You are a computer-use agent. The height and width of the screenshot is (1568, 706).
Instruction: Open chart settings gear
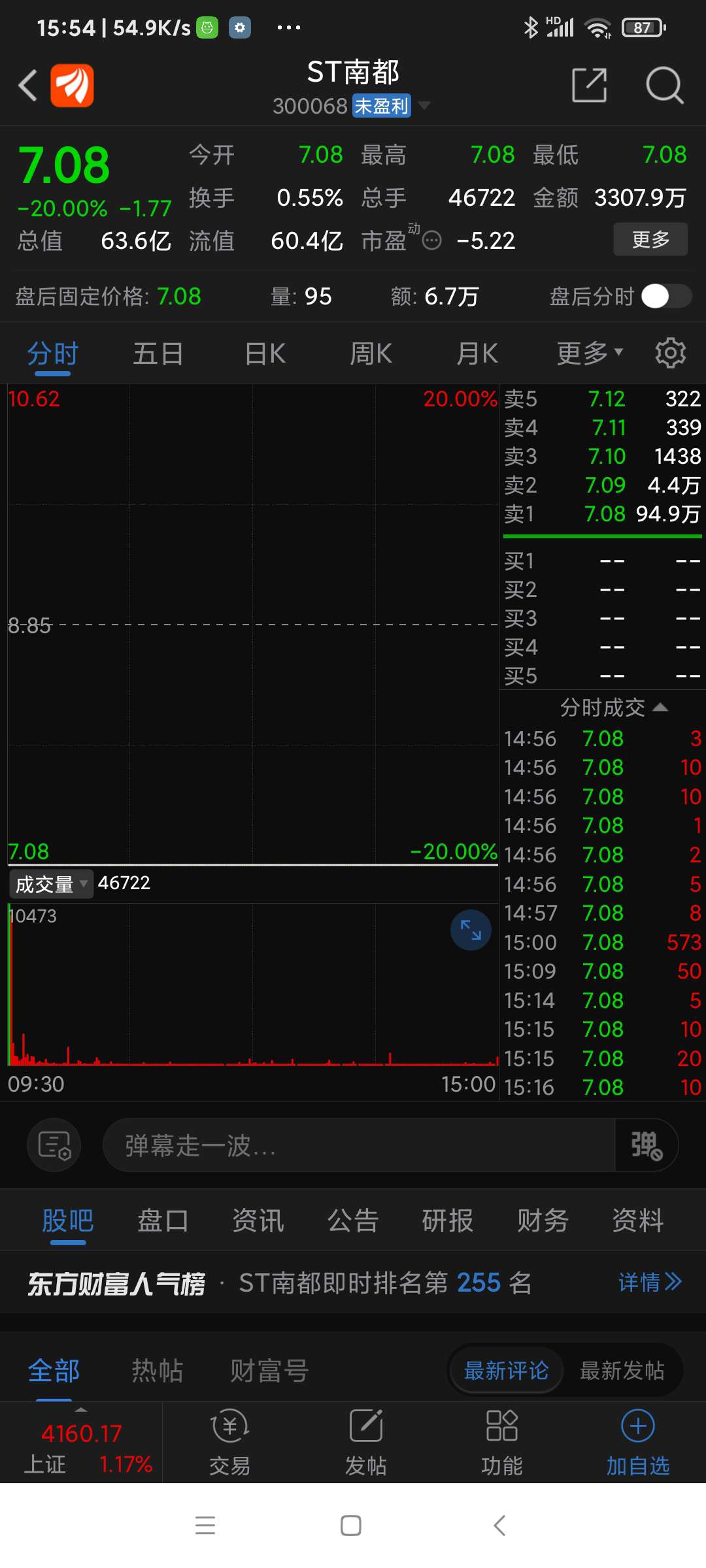point(671,353)
